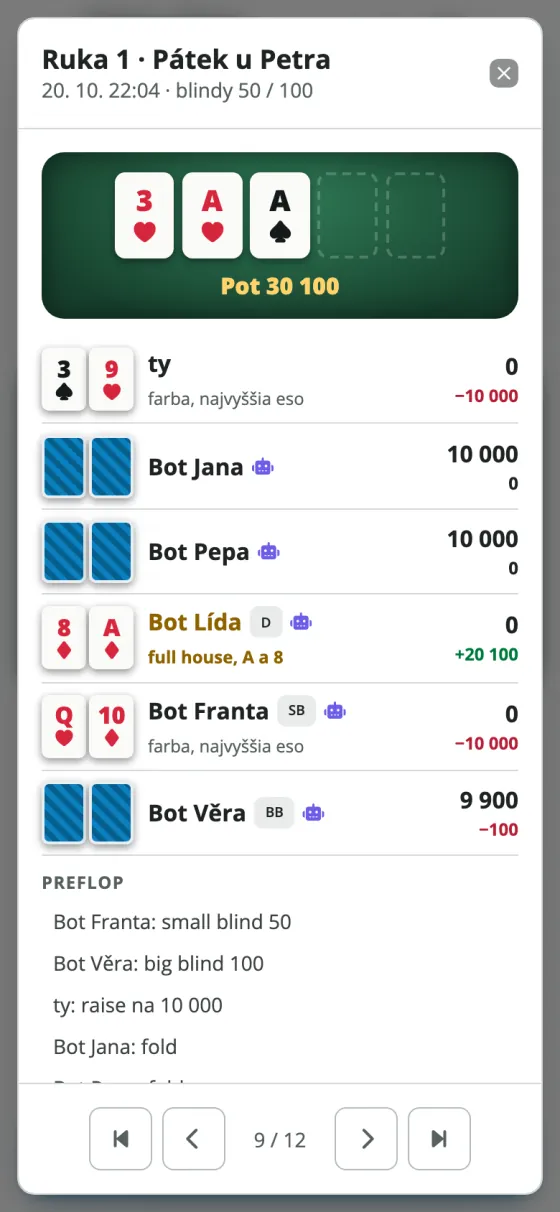Jump to the last hand
This screenshot has width=560, height=1212.
[x=439, y=1139]
